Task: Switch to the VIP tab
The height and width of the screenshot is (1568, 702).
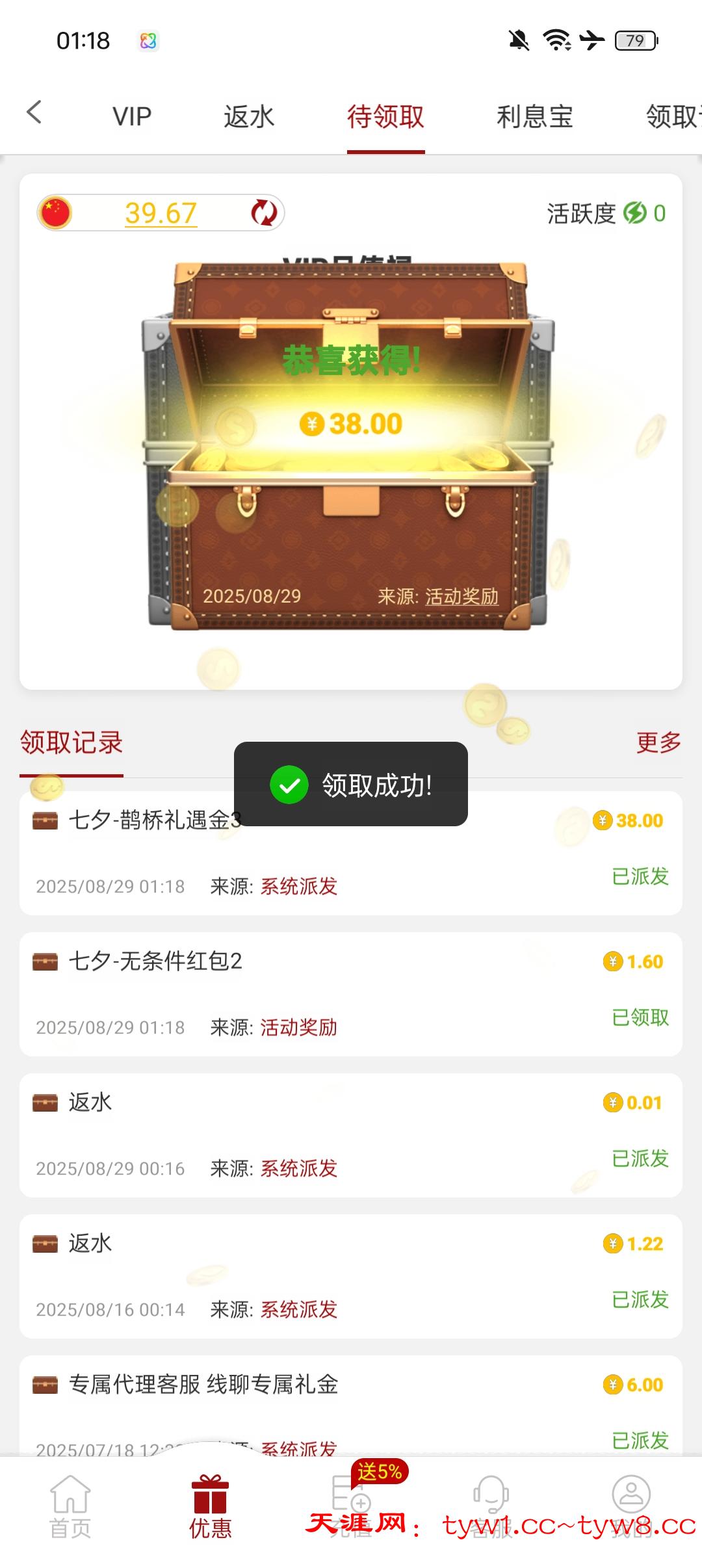Action: tap(132, 116)
